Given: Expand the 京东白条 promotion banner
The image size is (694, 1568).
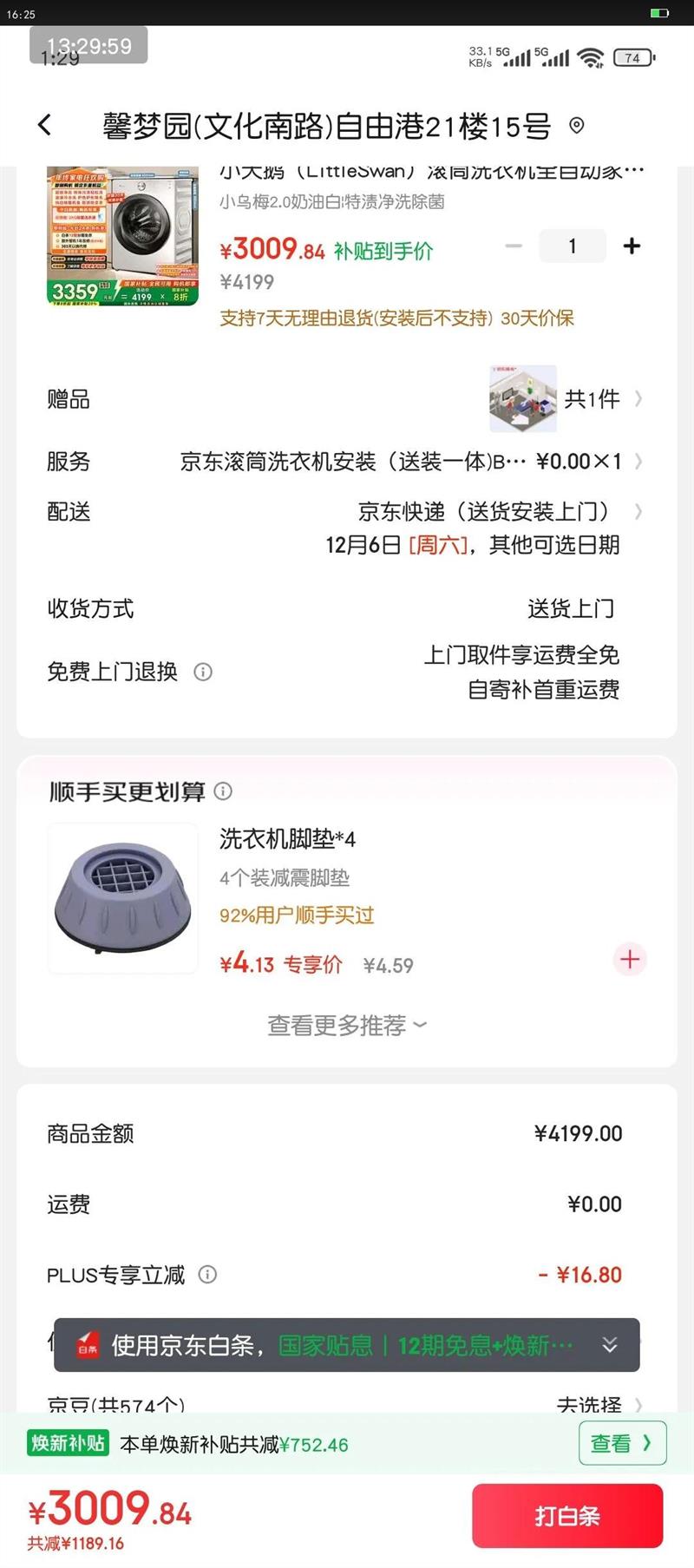Looking at the screenshot, I should click(610, 1345).
